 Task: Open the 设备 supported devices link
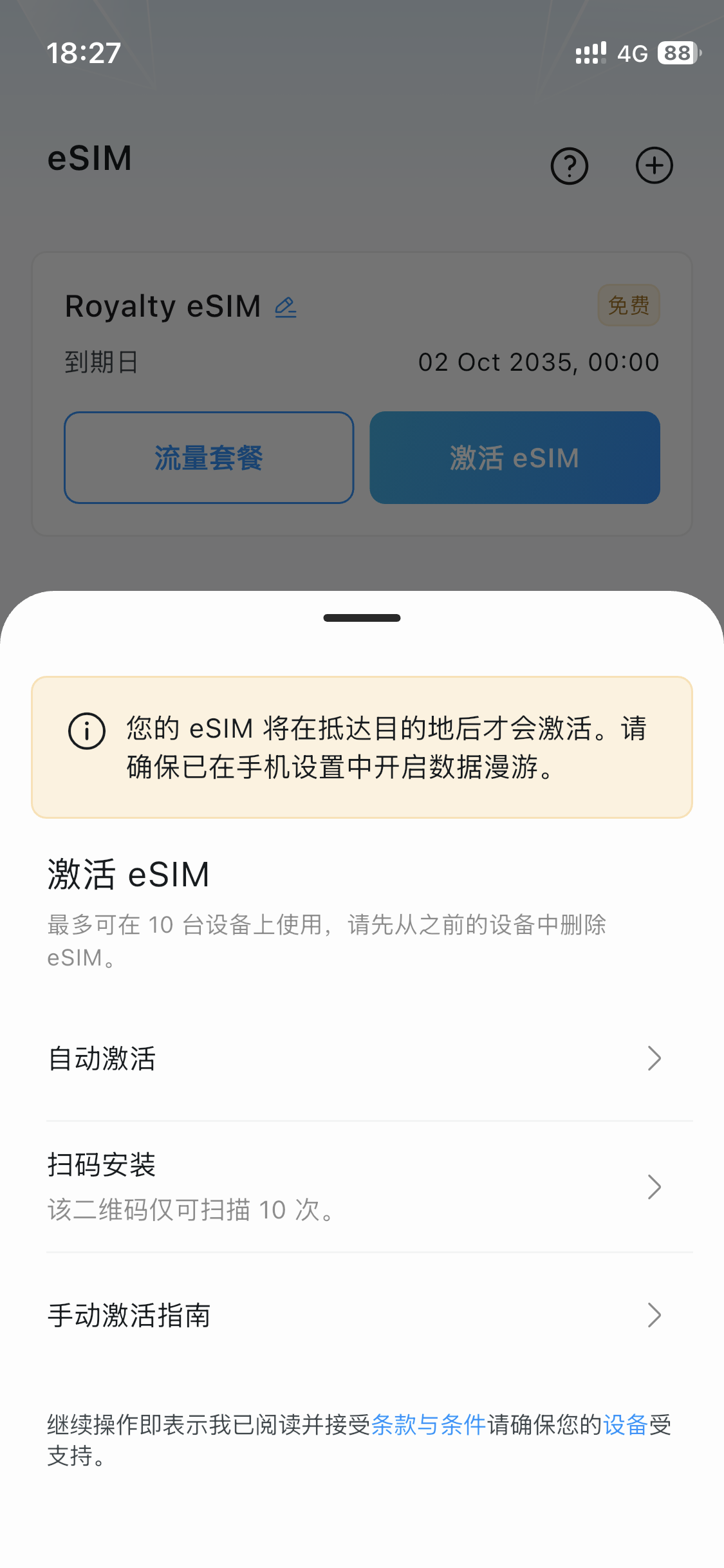coord(625,1424)
